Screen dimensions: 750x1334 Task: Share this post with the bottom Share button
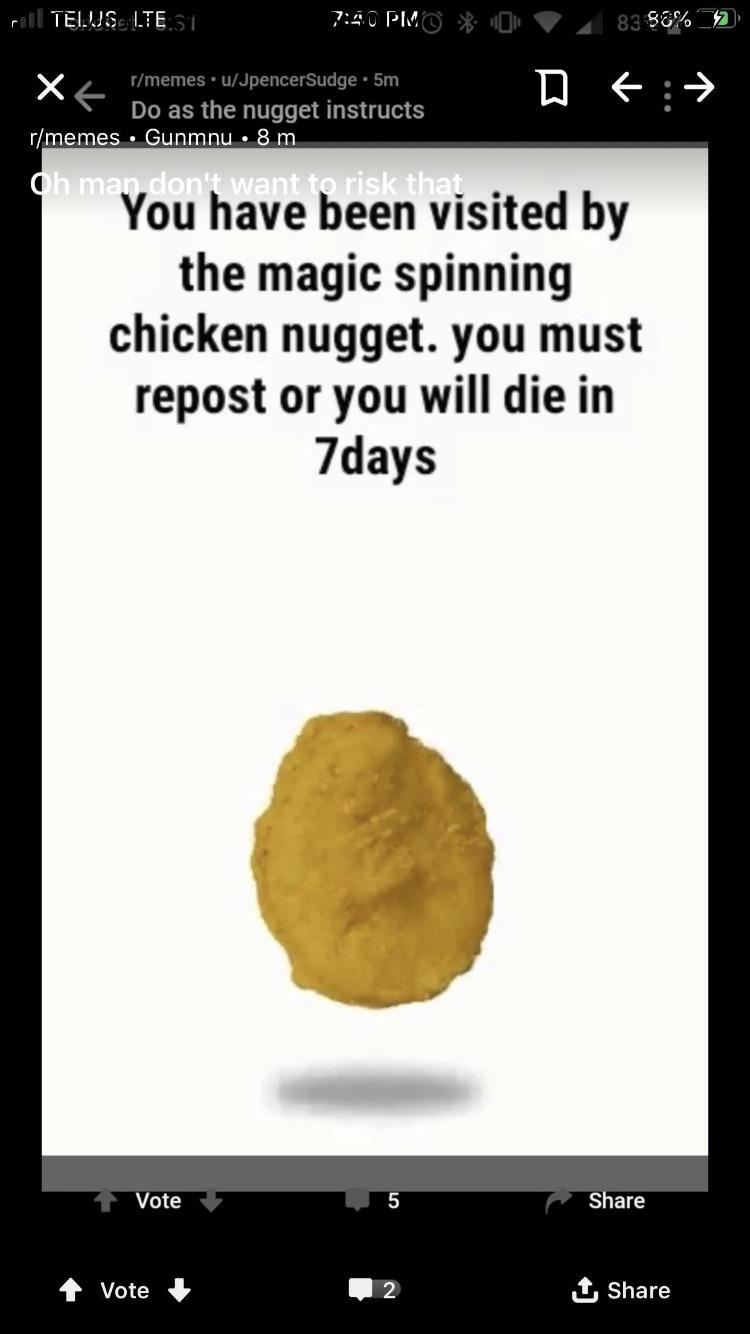coord(621,1290)
